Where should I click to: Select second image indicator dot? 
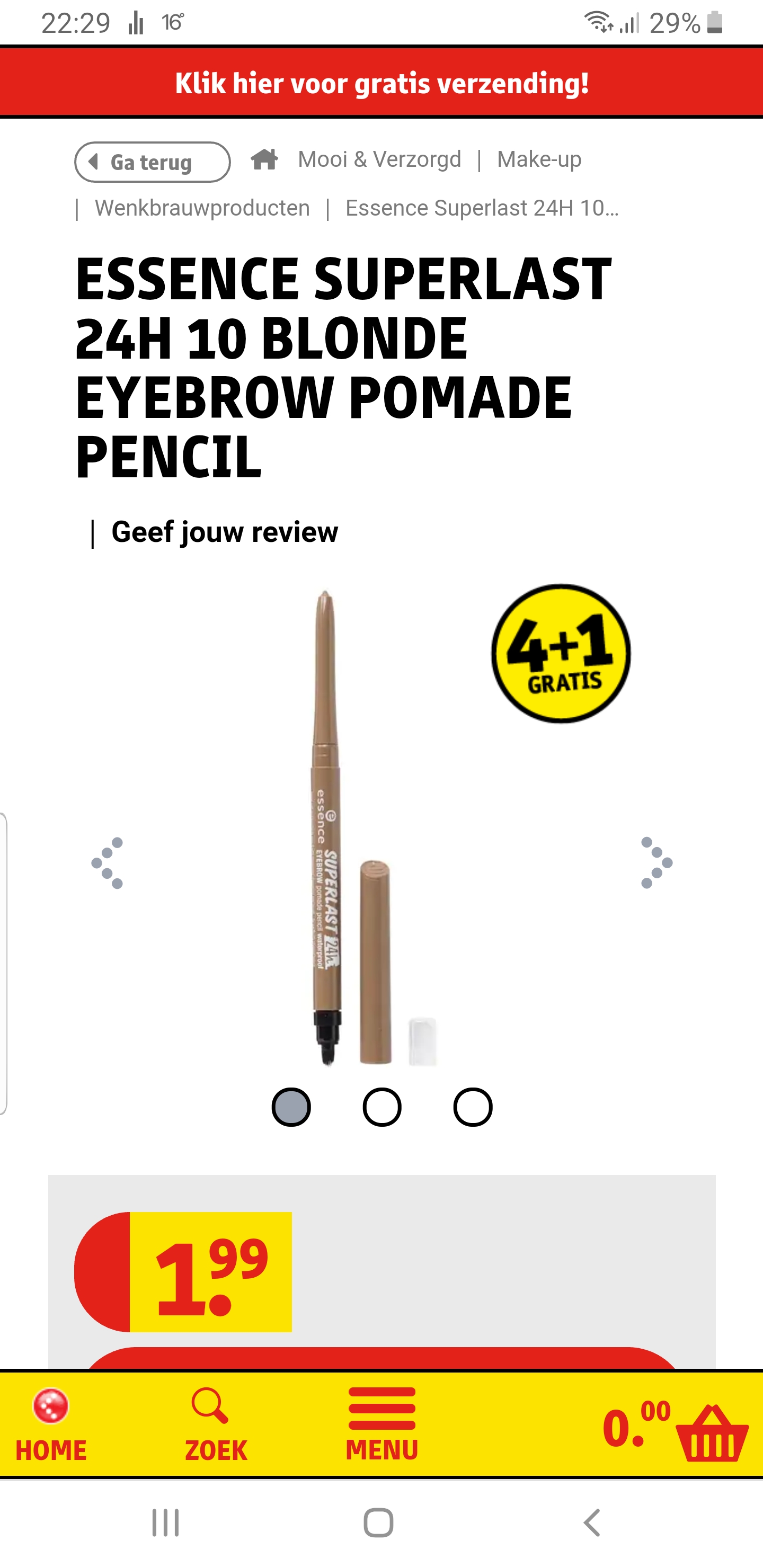click(x=382, y=1107)
